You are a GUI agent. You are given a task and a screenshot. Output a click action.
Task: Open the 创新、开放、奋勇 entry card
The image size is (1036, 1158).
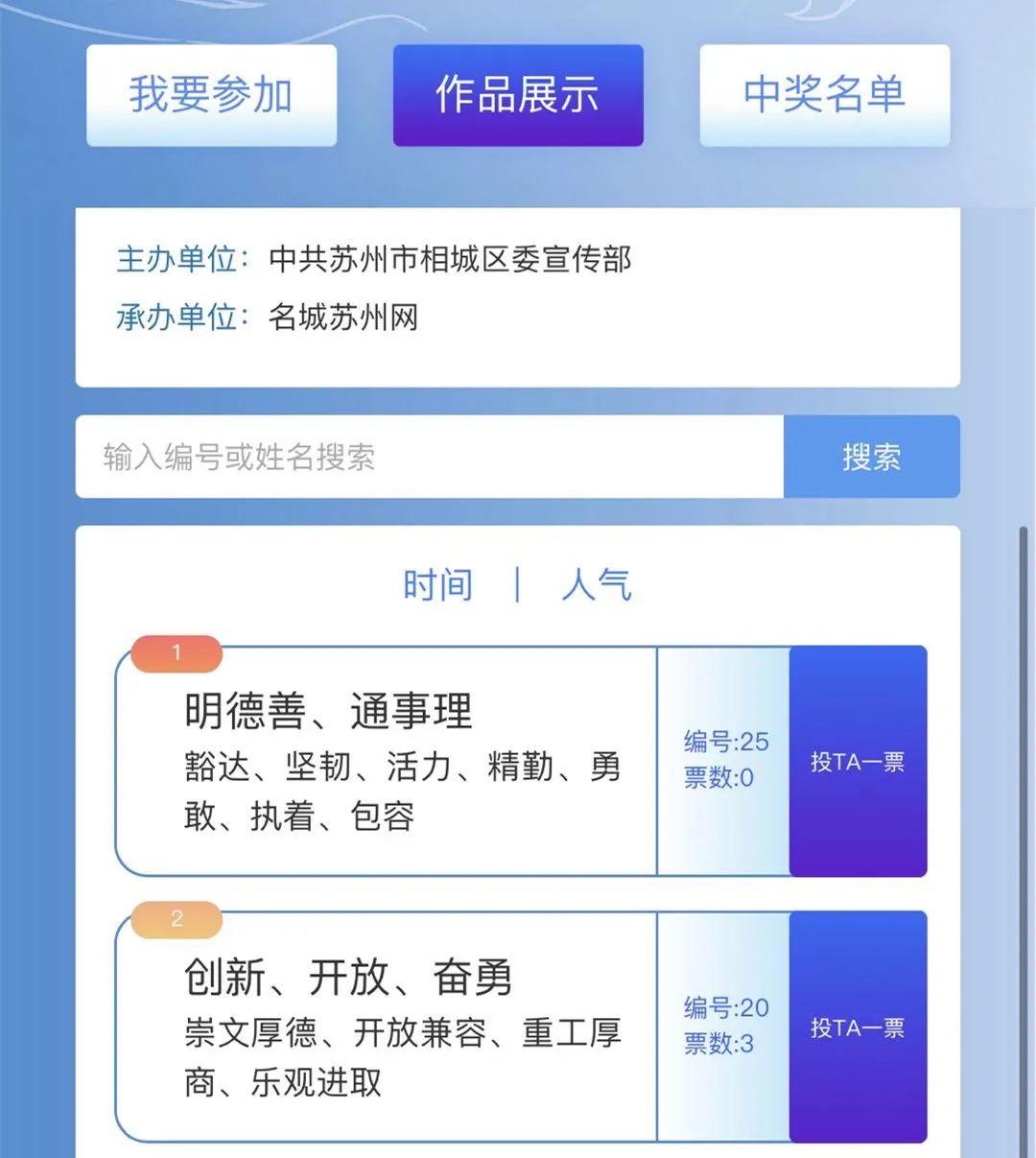pos(386,1027)
